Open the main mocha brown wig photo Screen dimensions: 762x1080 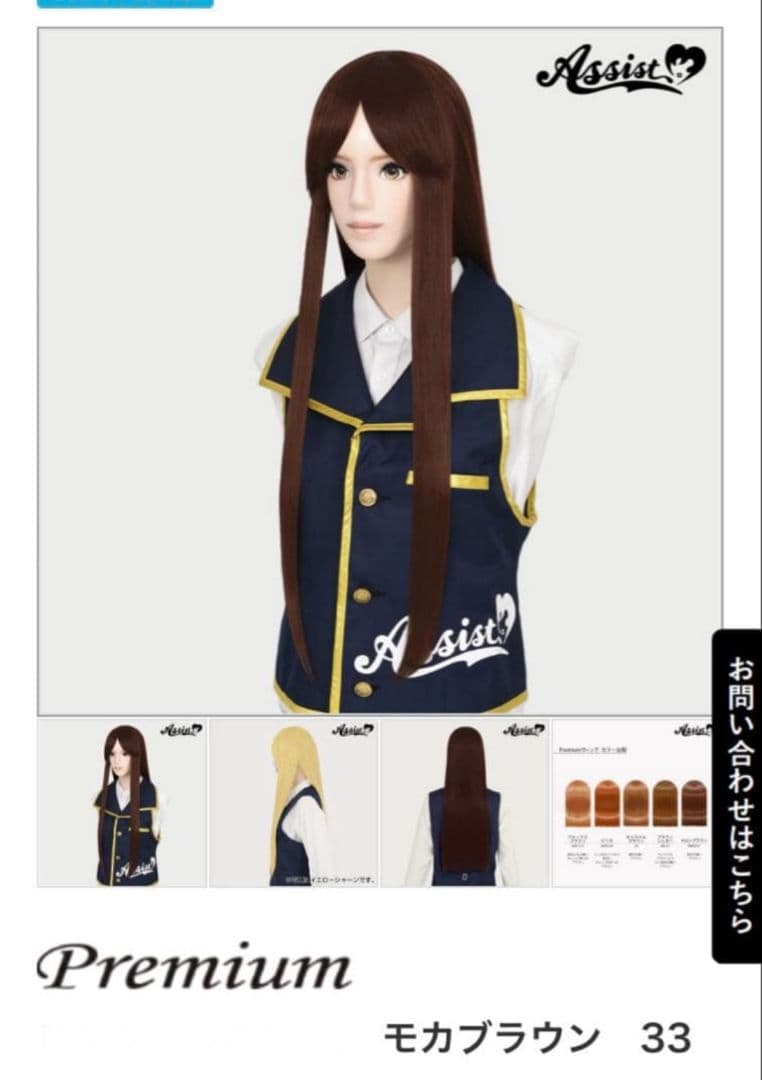tap(380, 370)
